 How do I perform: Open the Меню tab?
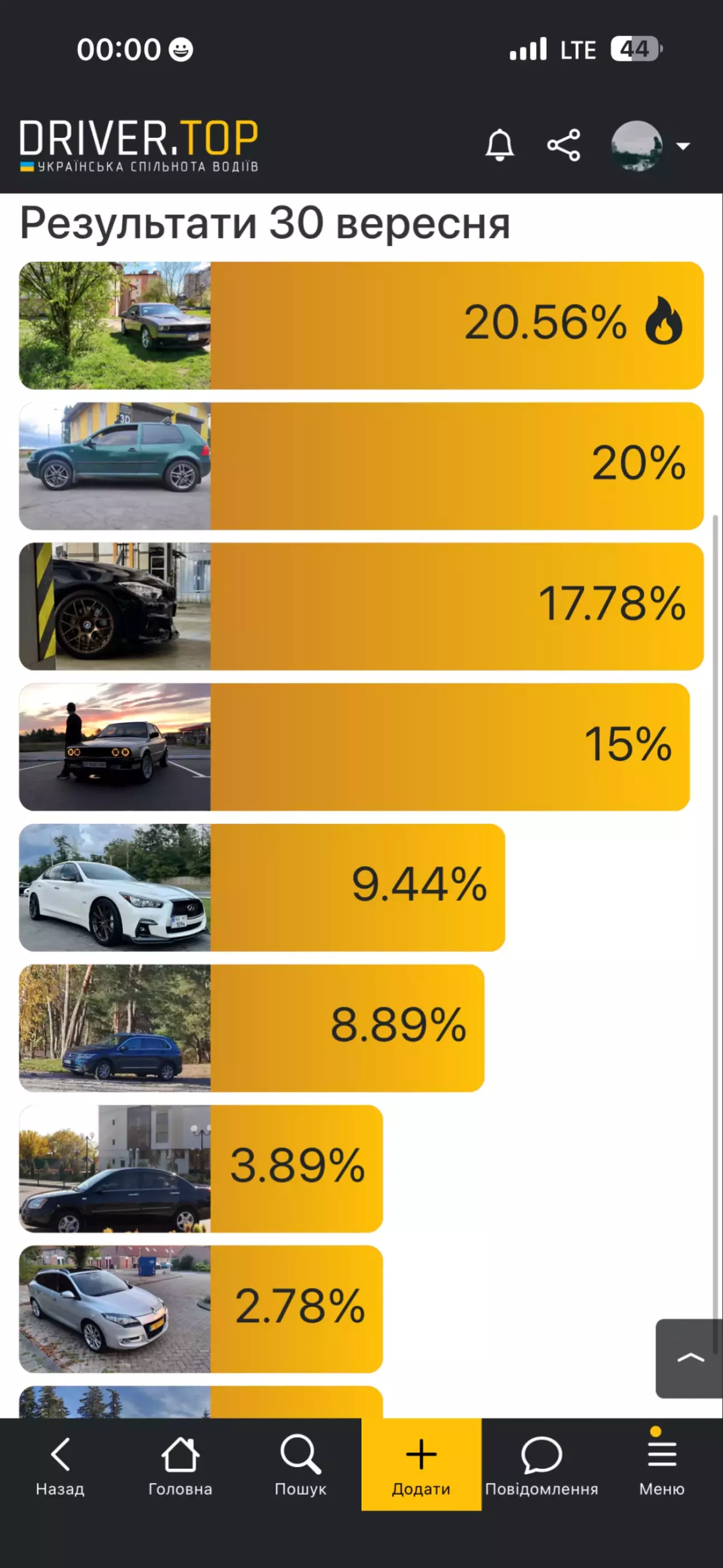click(x=662, y=1466)
